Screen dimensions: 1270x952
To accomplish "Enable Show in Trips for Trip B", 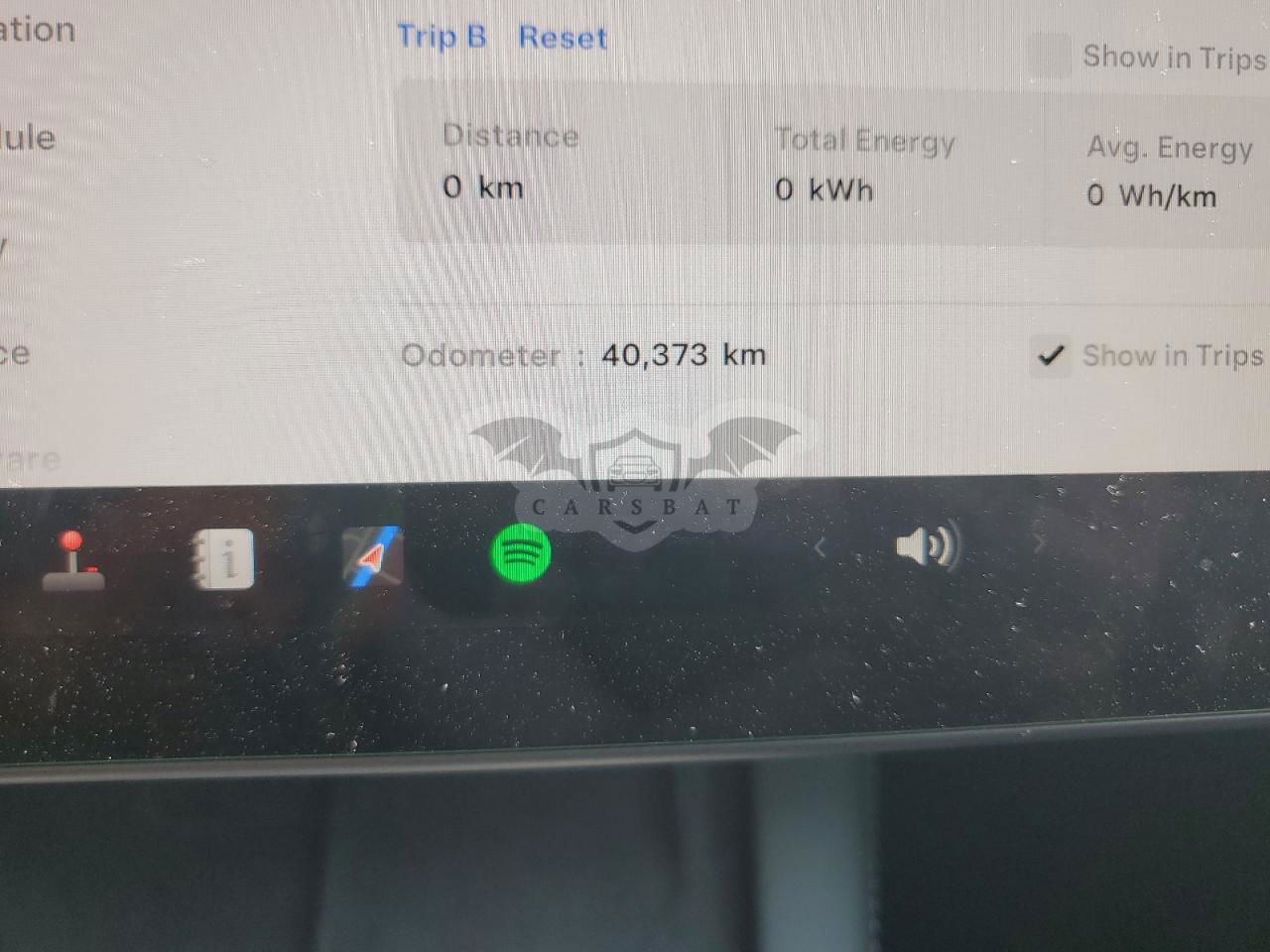I will click(1050, 55).
